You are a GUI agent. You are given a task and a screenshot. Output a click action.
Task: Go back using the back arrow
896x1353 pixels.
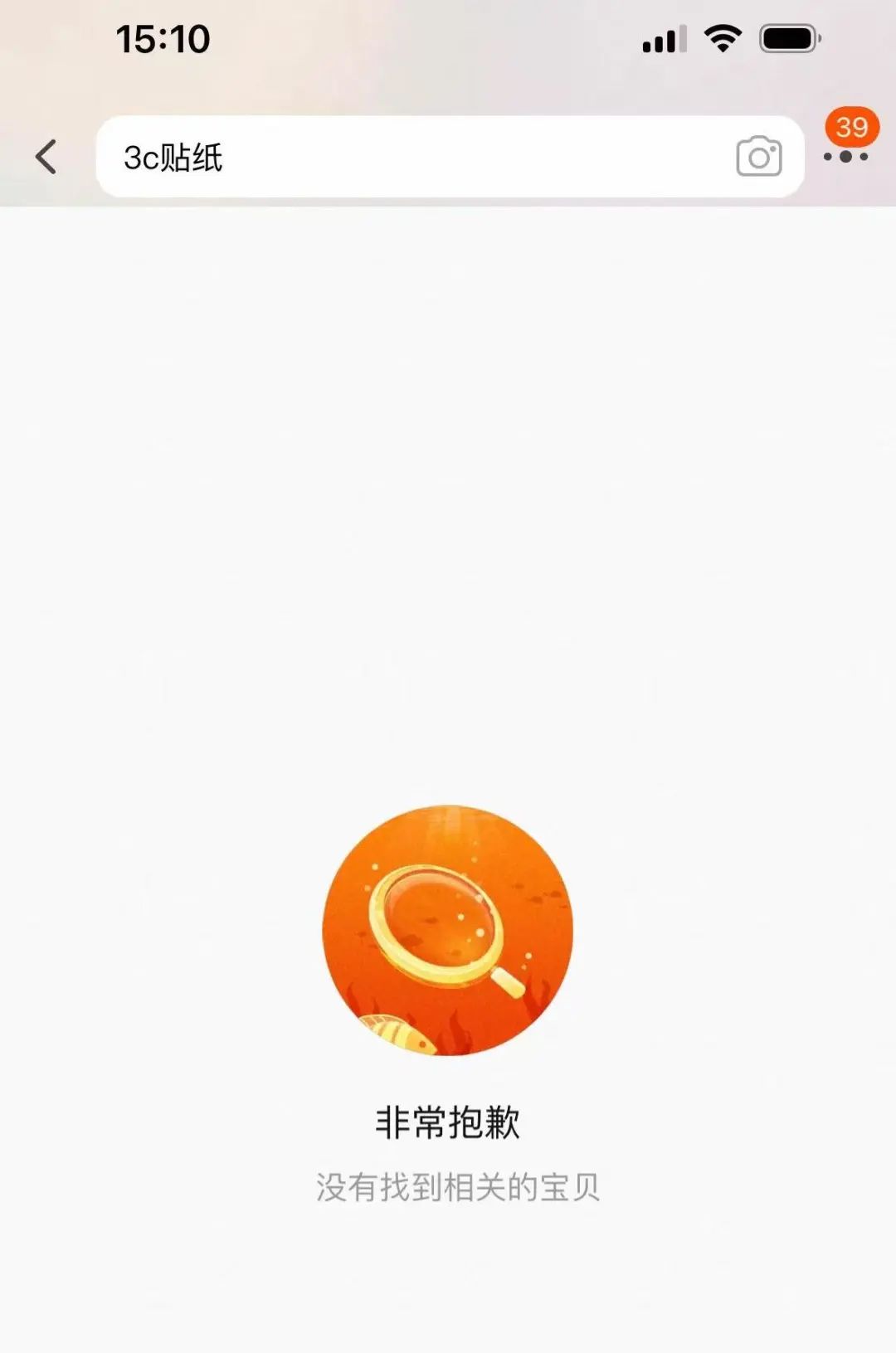tap(46, 157)
